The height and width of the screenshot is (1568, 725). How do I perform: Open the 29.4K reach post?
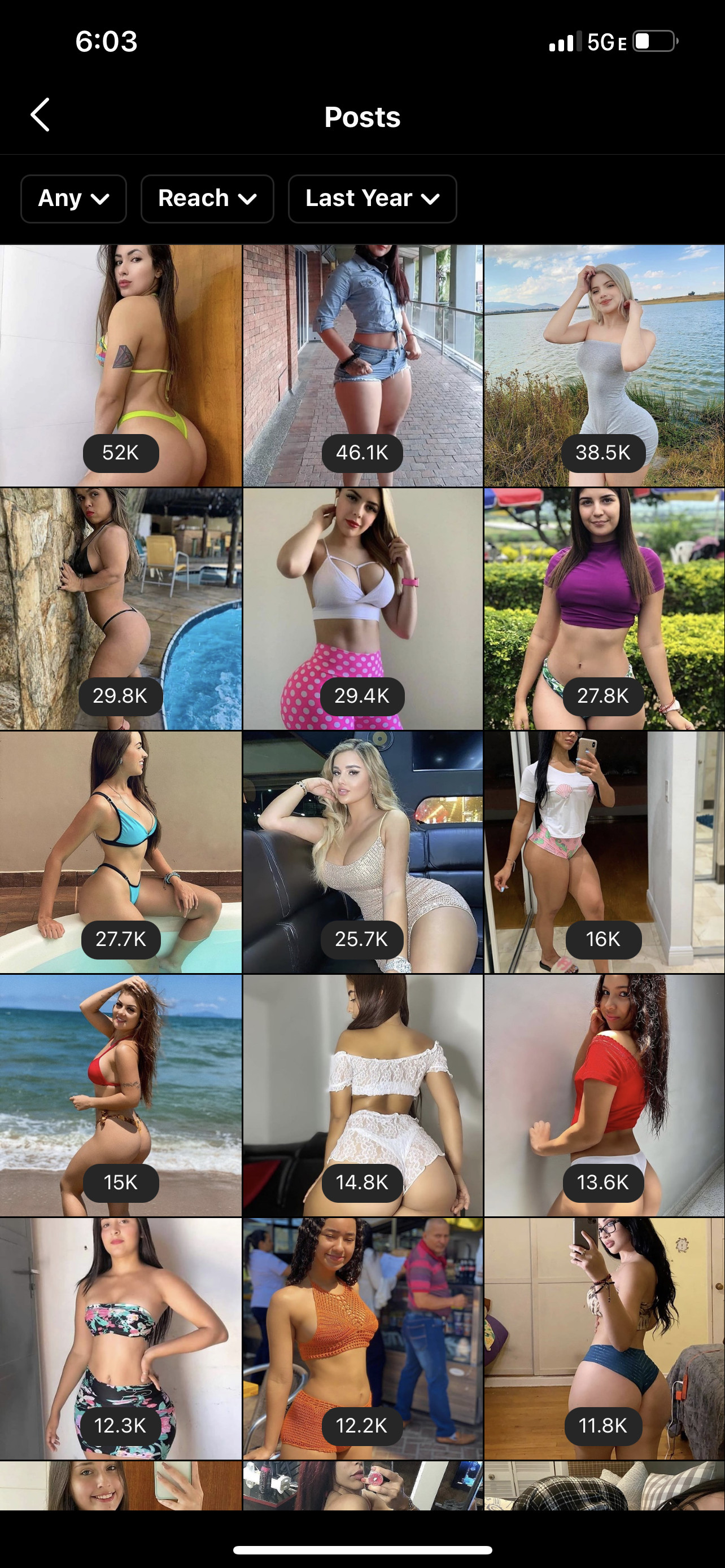point(362,608)
